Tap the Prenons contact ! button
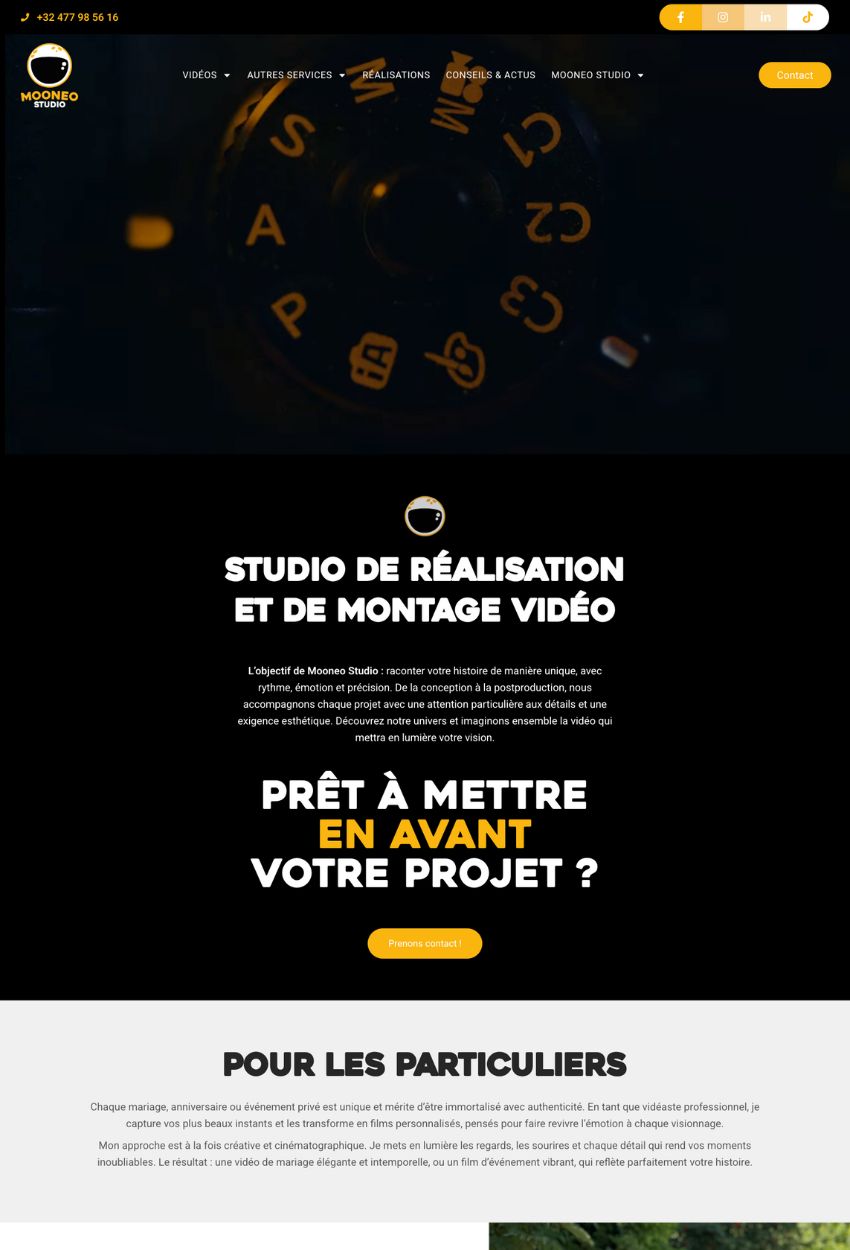The height and width of the screenshot is (1250, 850). 424,943
